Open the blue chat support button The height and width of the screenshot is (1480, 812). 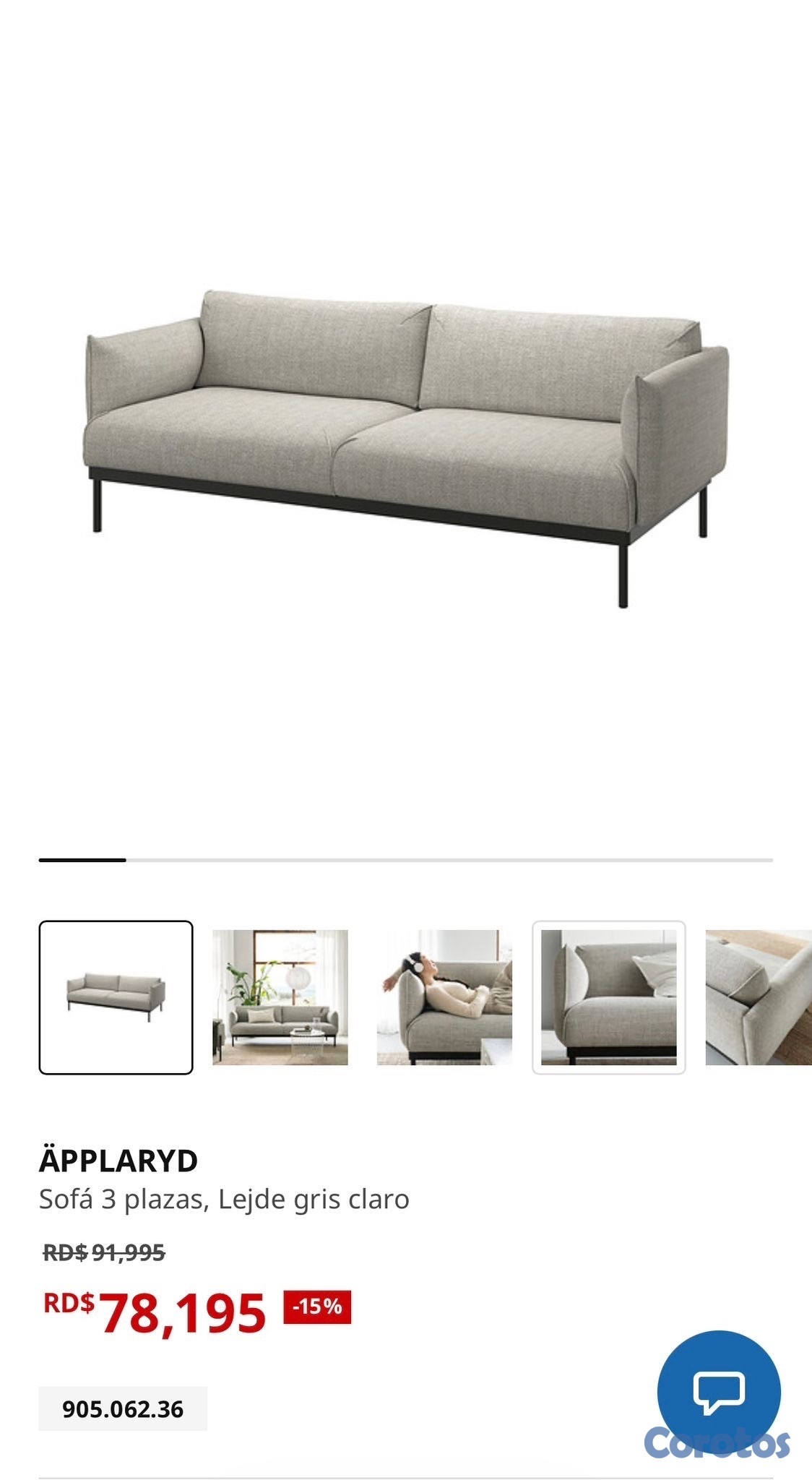(718, 1391)
